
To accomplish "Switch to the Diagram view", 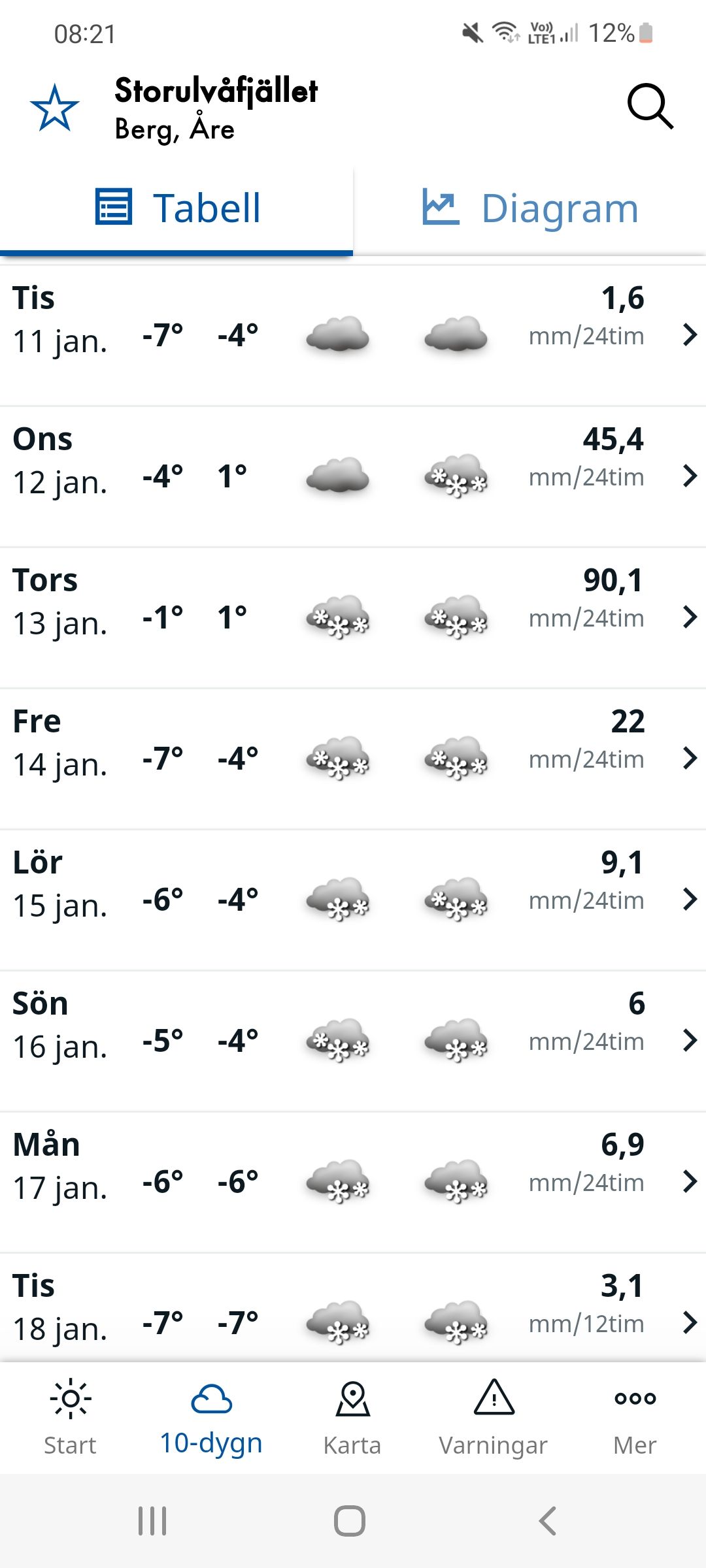I will point(529,209).
